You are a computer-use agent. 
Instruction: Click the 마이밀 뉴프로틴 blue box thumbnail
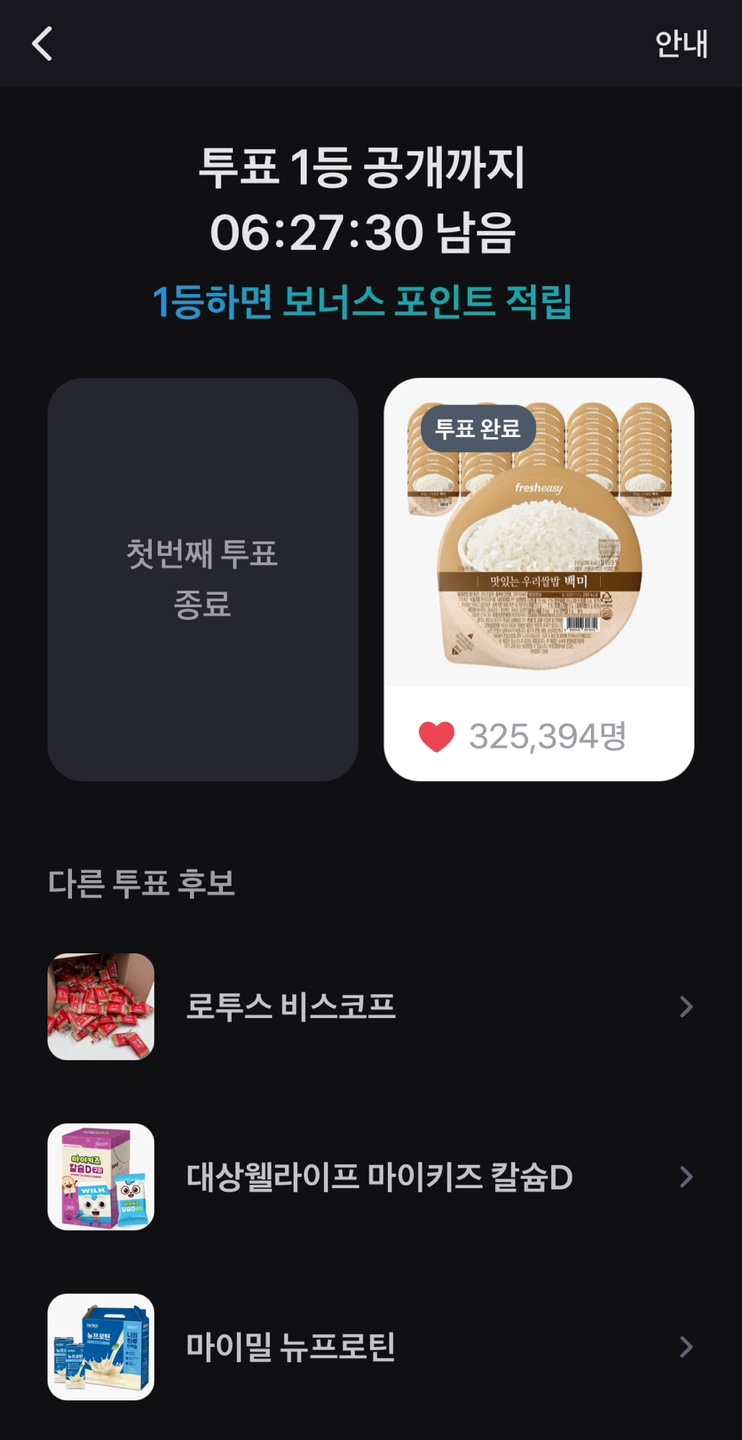tap(100, 1347)
